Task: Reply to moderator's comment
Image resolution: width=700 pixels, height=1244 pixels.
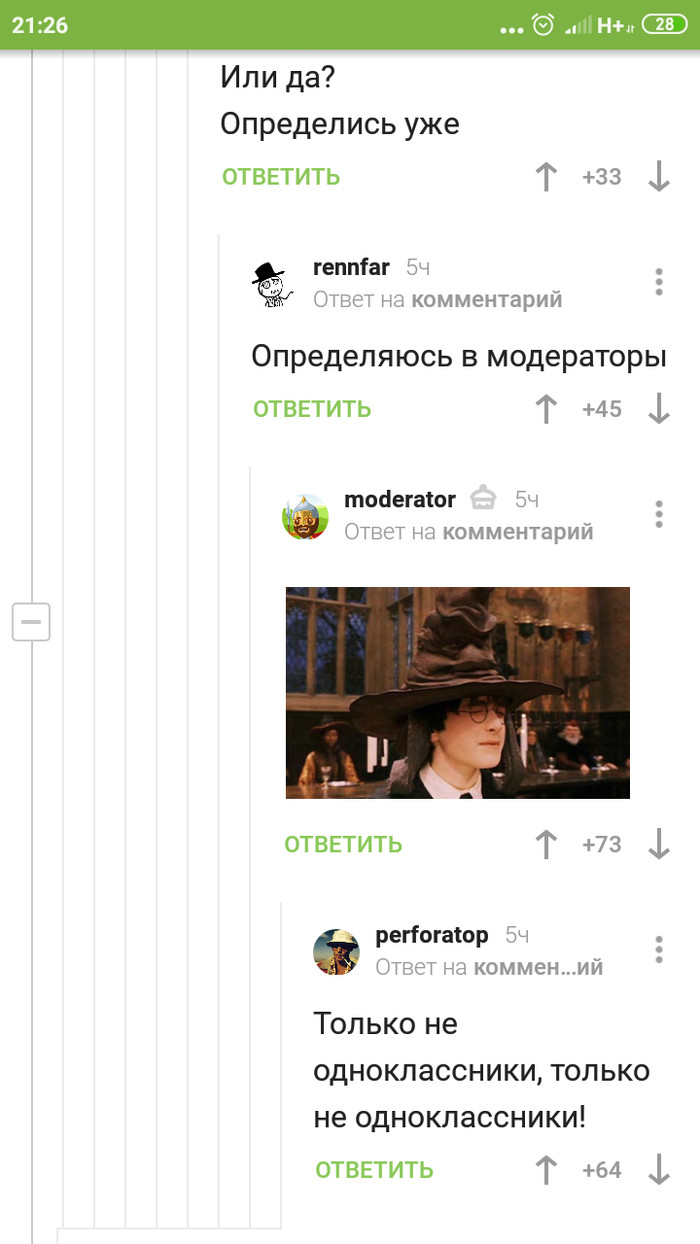Action: tap(343, 844)
